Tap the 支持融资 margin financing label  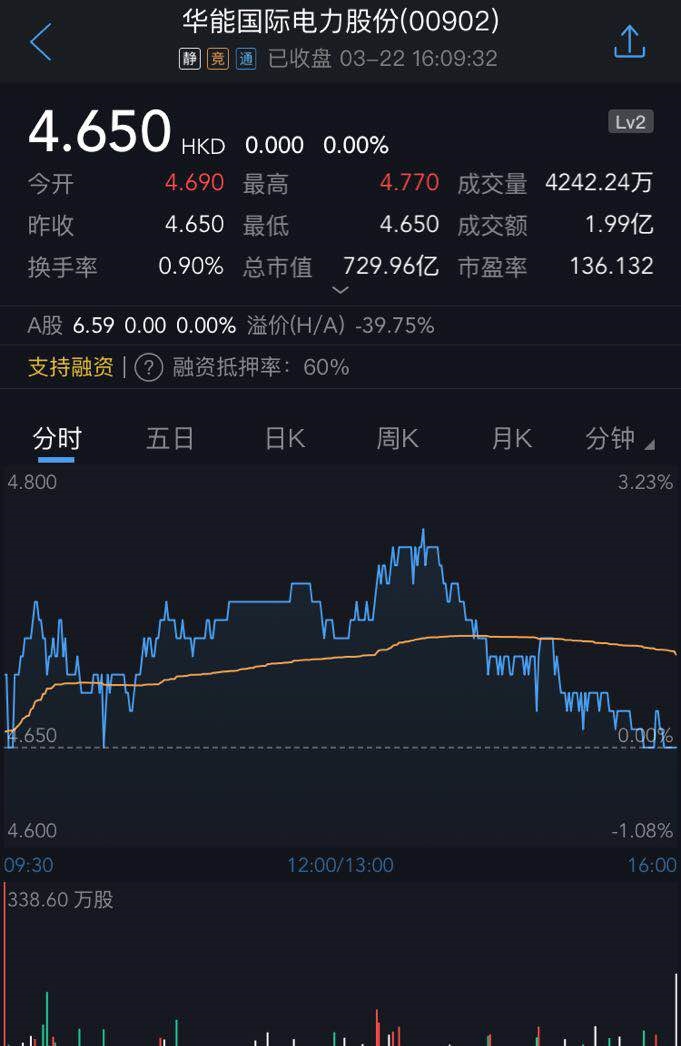tap(71, 367)
